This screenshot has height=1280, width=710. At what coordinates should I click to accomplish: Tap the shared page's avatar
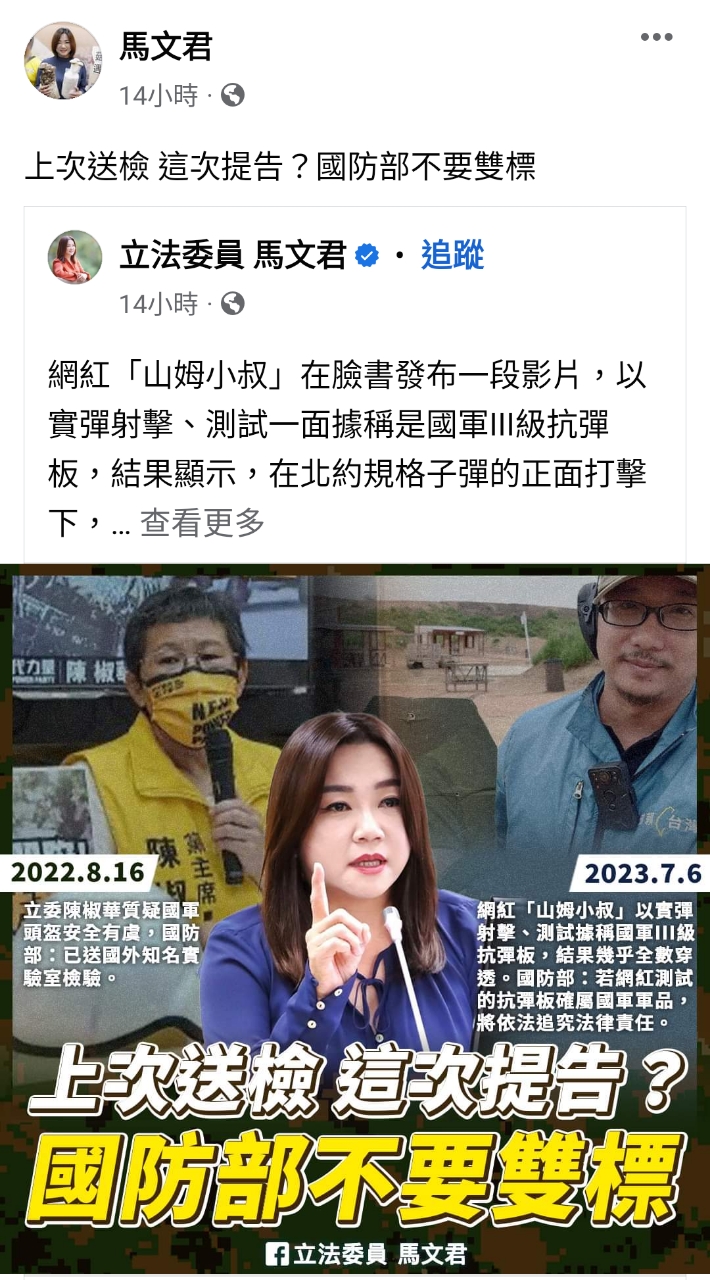(75, 257)
